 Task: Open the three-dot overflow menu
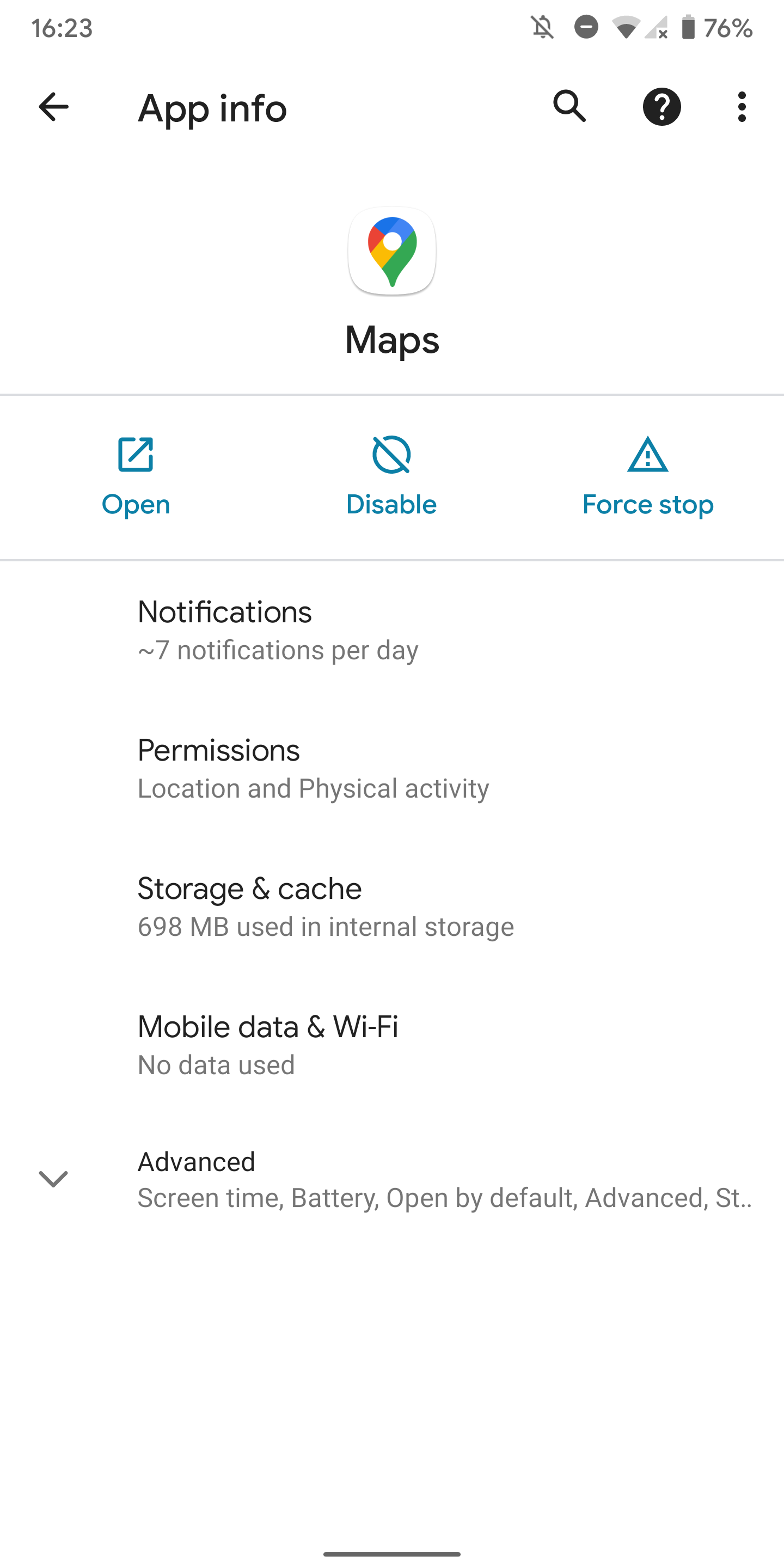coord(742,107)
